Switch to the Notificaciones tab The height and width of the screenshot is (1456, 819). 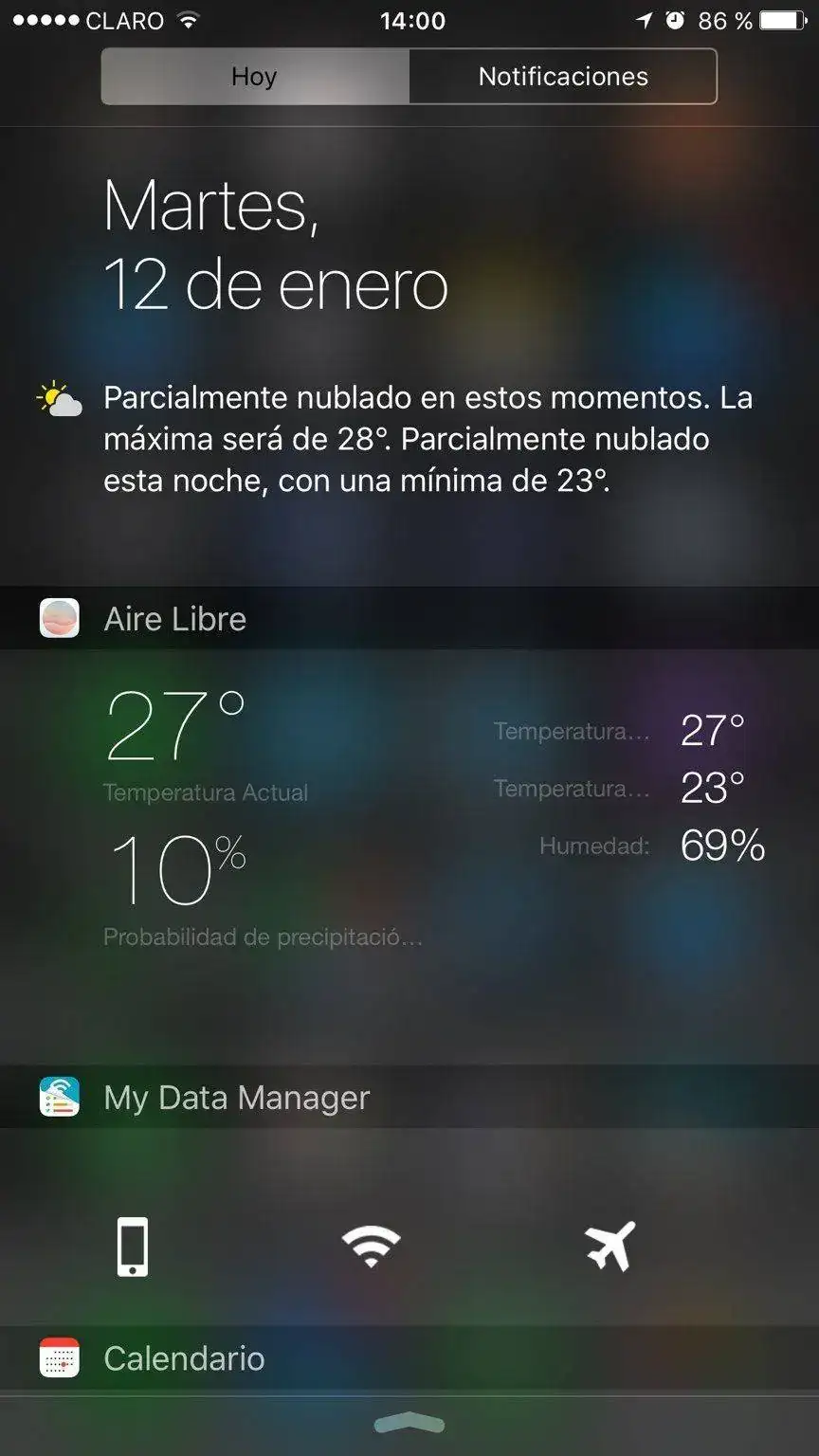[x=563, y=77]
